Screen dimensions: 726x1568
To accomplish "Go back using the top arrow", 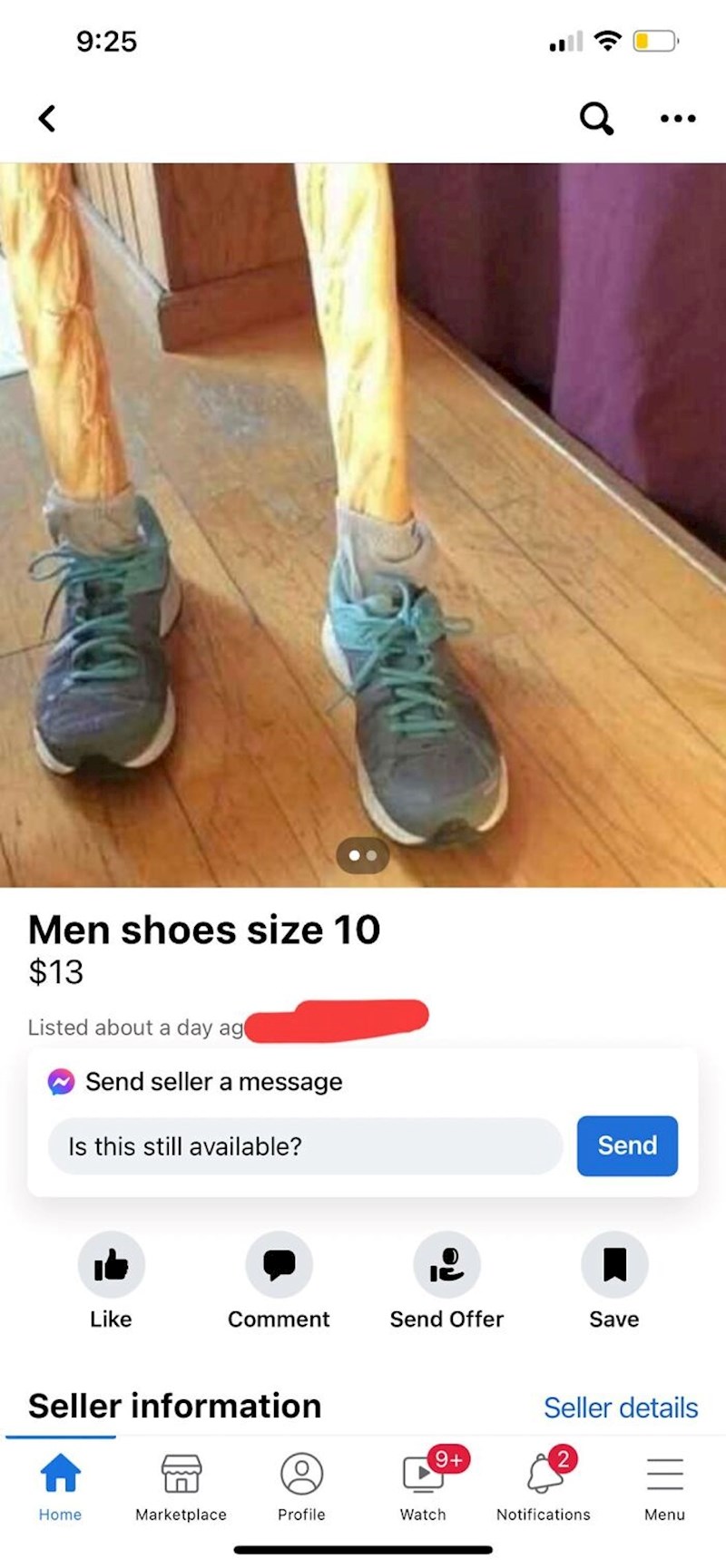I will pyautogui.click(x=47, y=118).
